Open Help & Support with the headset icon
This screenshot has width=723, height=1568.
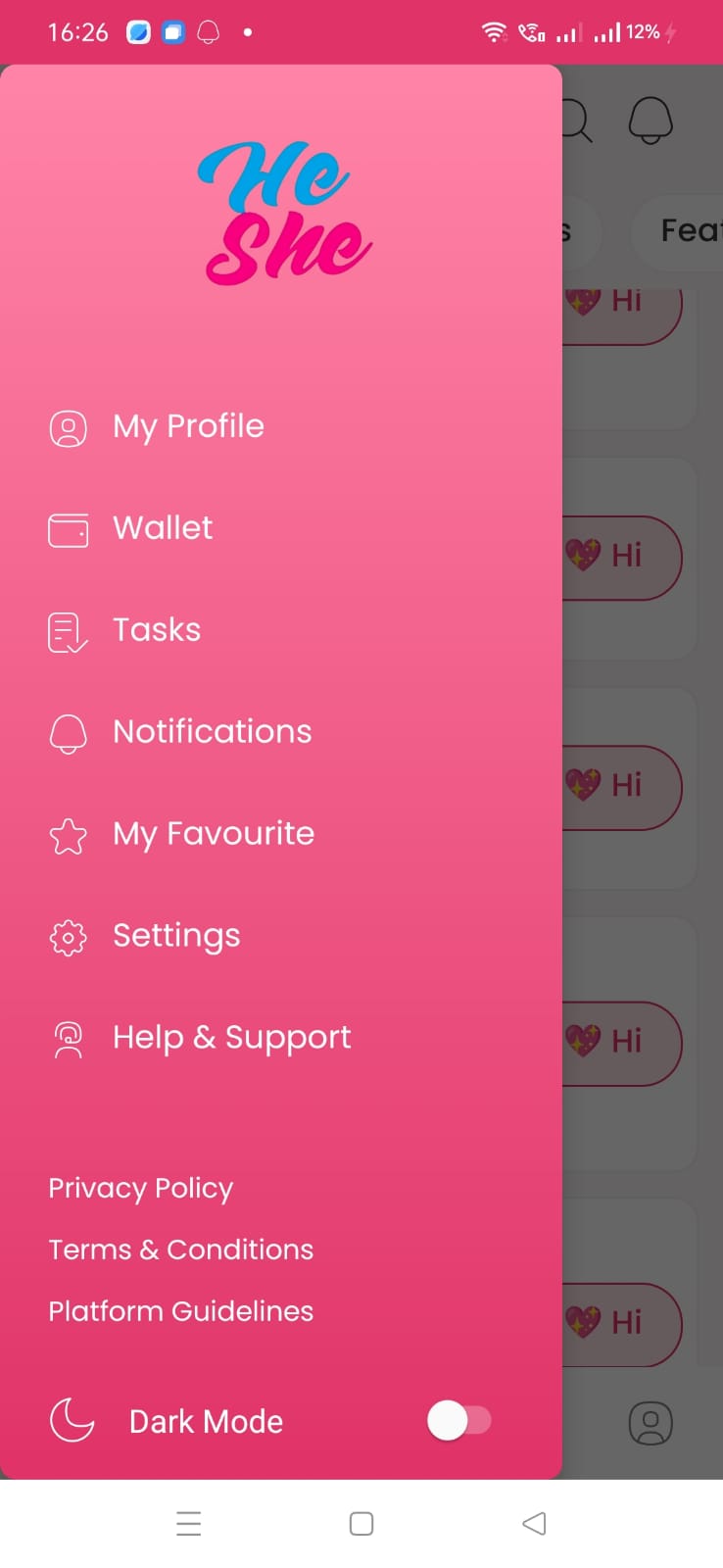(x=67, y=1039)
